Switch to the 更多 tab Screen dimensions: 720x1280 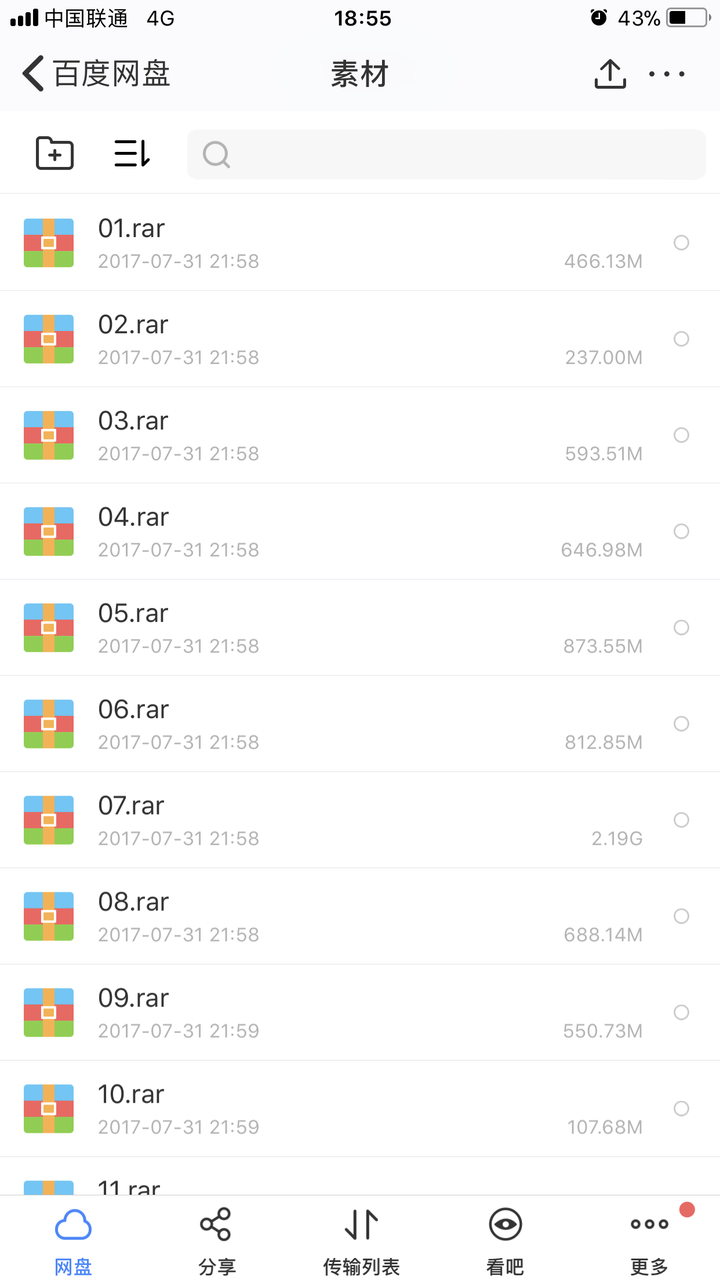[x=649, y=1240]
